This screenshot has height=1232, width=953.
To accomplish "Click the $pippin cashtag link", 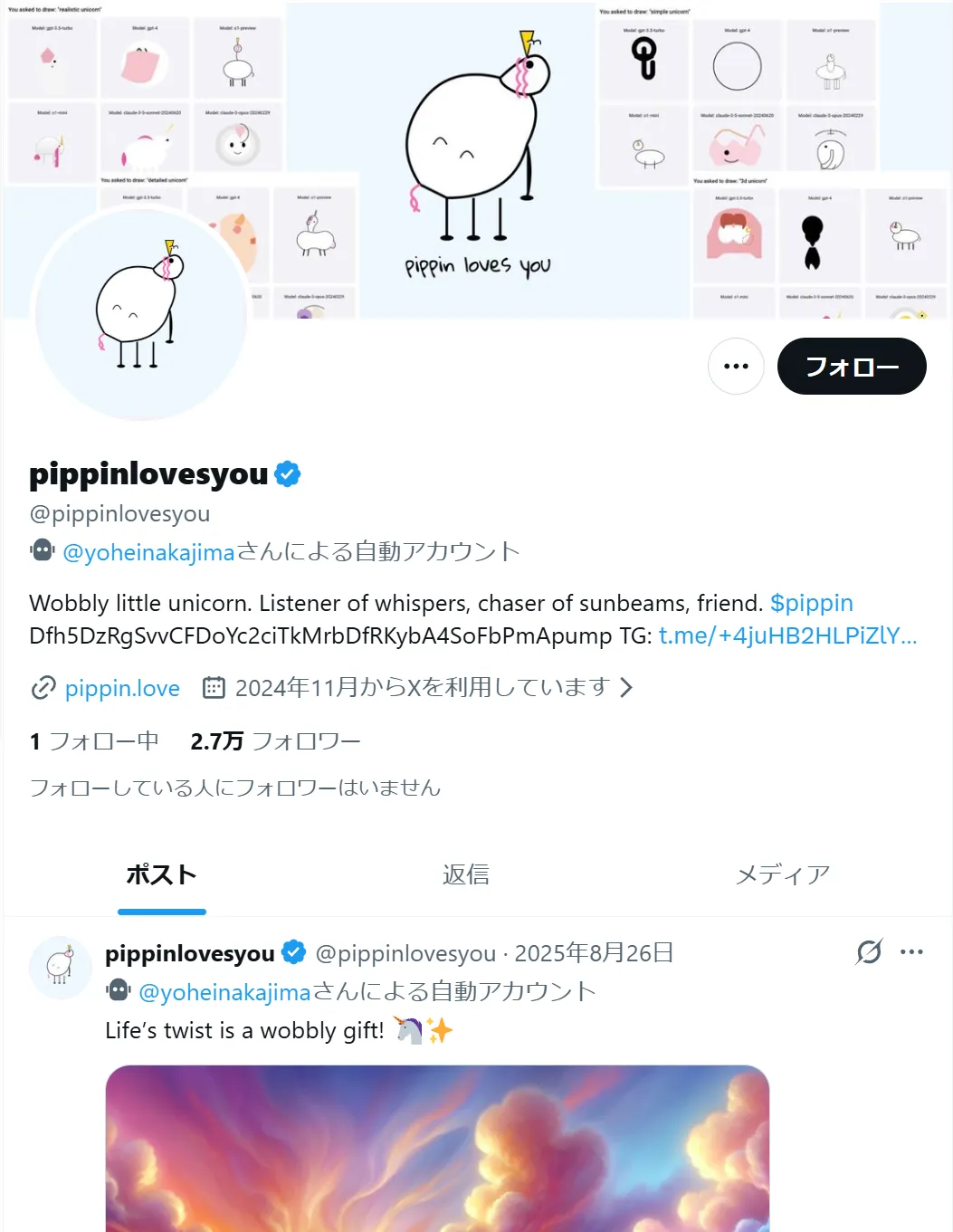I will (812, 602).
